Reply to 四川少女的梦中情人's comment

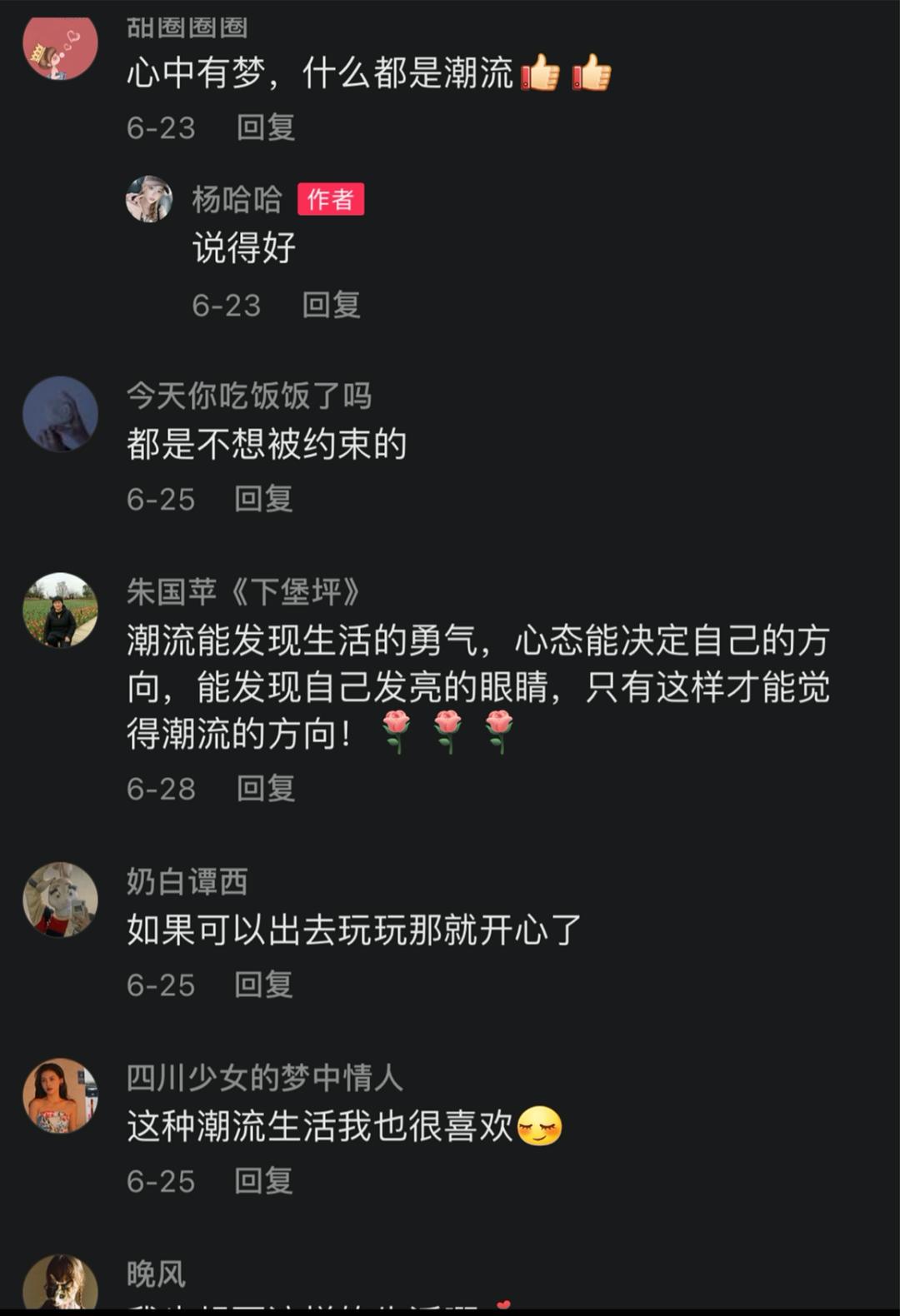pyautogui.click(x=263, y=1181)
